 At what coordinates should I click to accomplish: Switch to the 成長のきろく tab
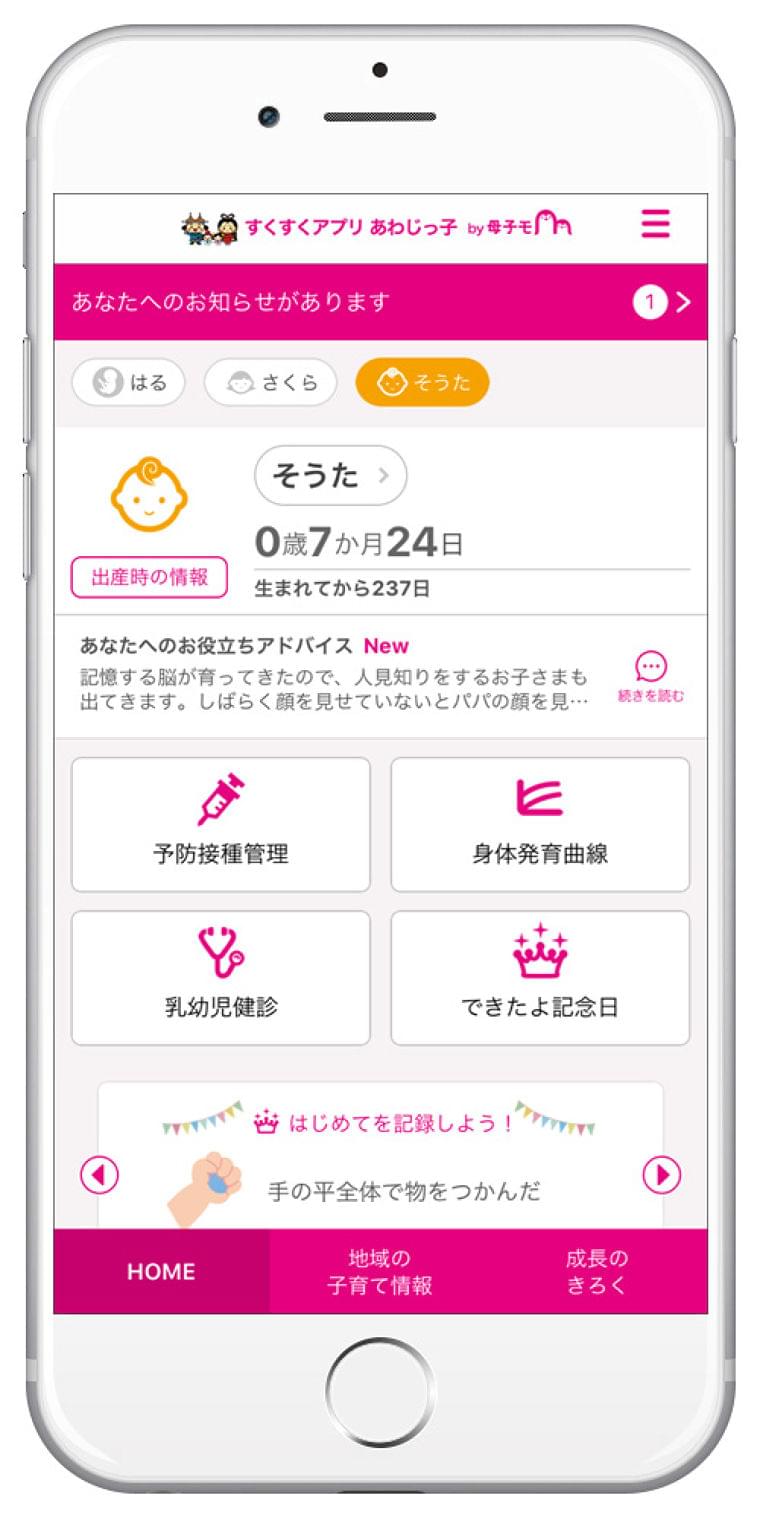tap(597, 1271)
